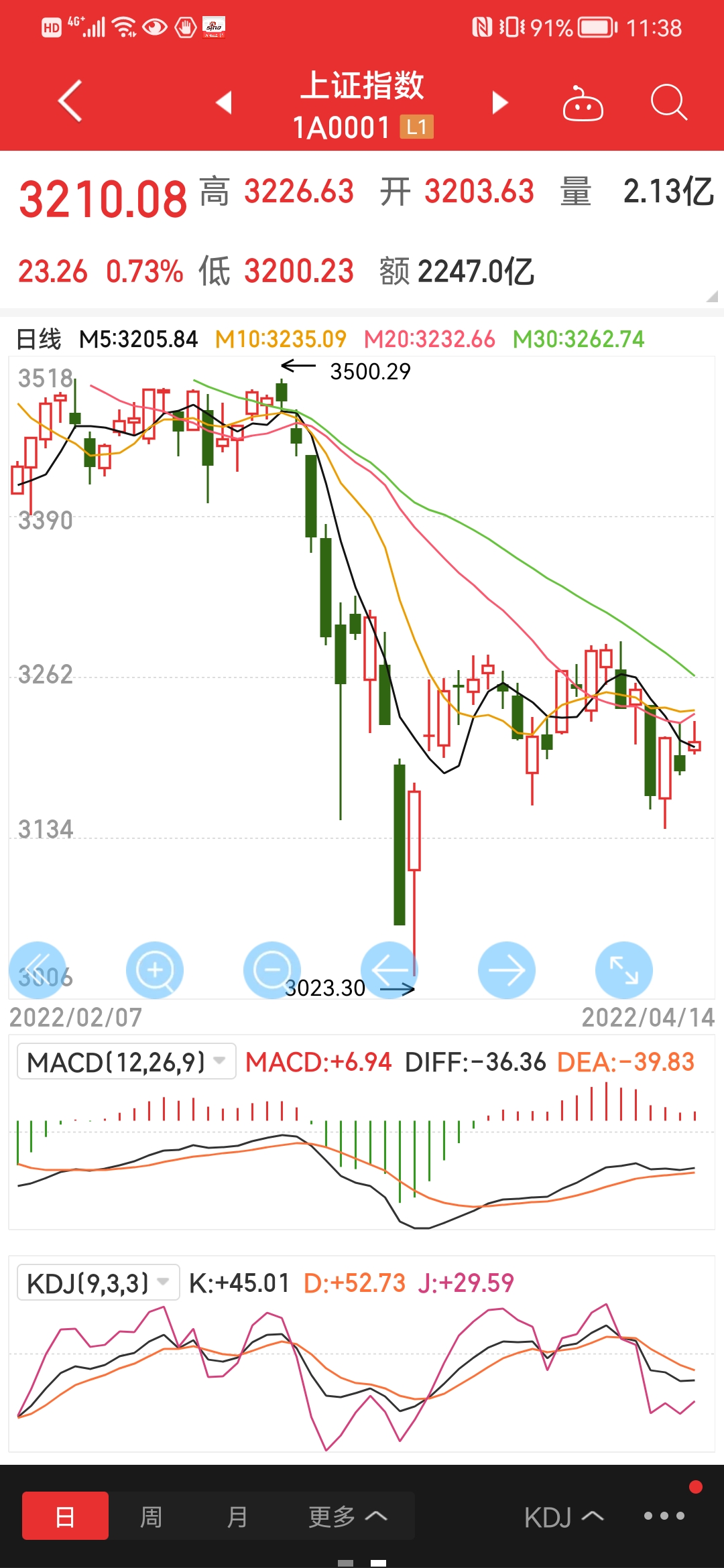Open the three-dot more menu

664,1516
